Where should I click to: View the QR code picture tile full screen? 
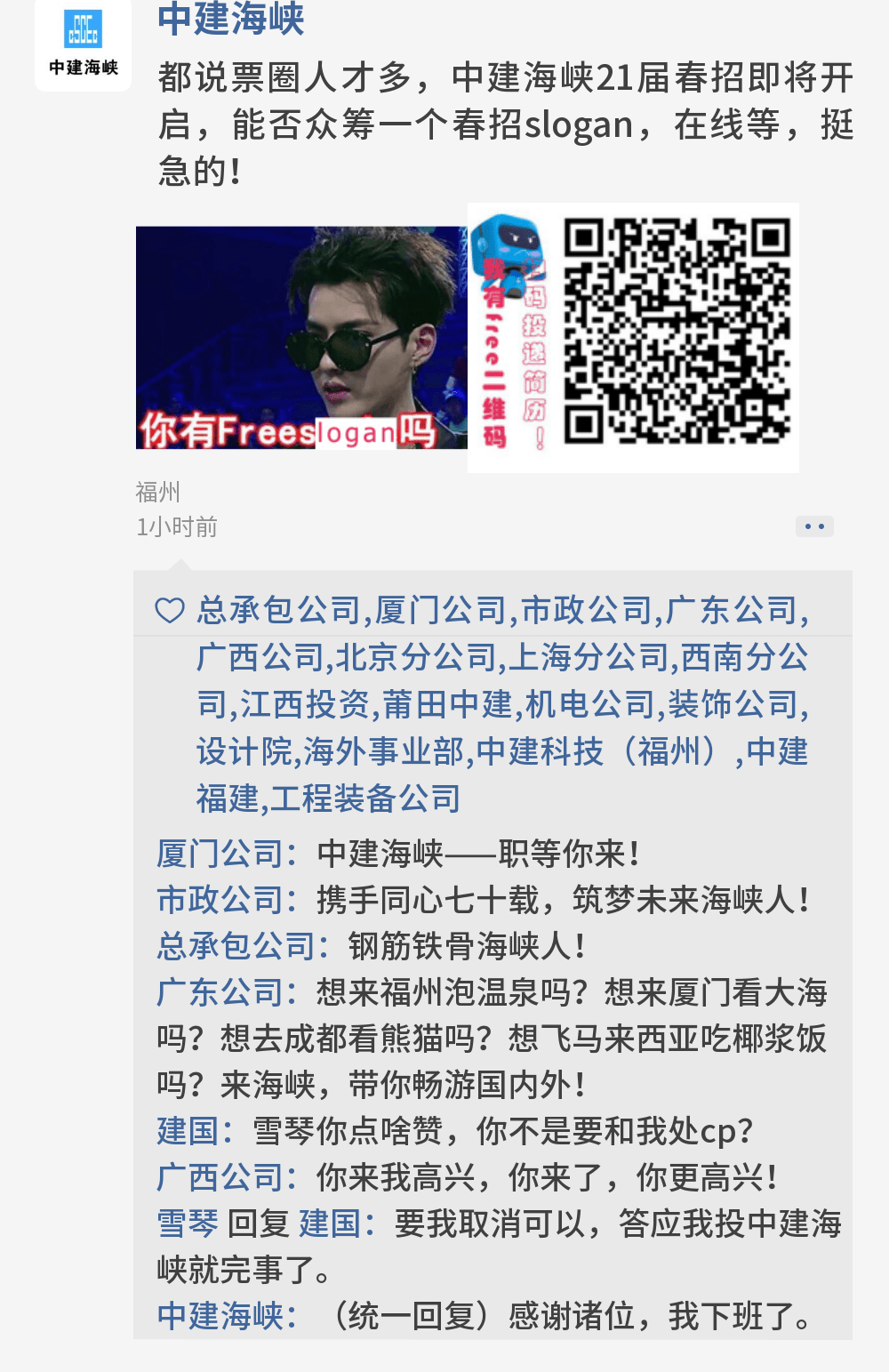pos(634,338)
